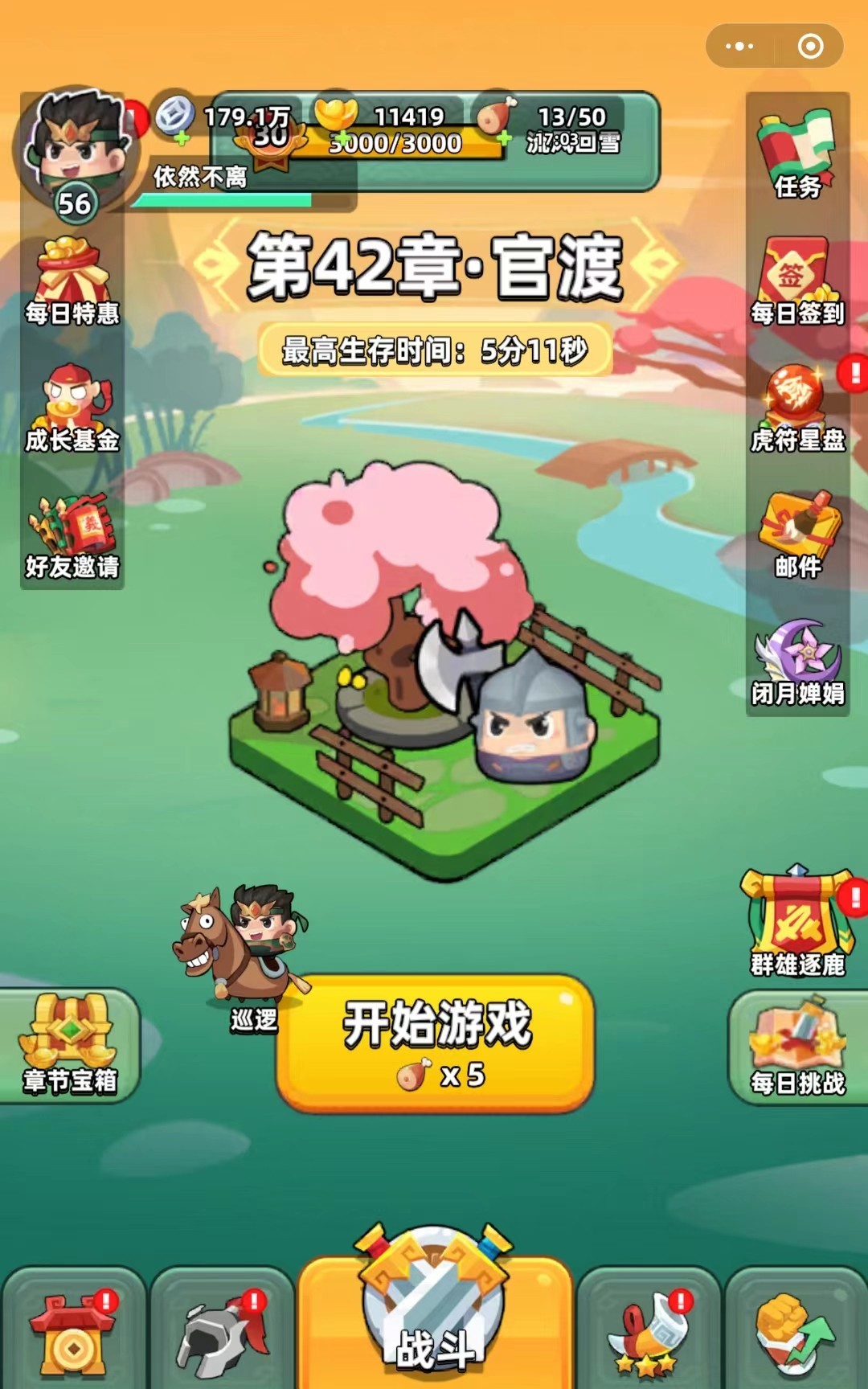Image resolution: width=868 pixels, height=1389 pixels.
Task: Open 每日挑战 daily challenge
Action: tap(797, 1047)
